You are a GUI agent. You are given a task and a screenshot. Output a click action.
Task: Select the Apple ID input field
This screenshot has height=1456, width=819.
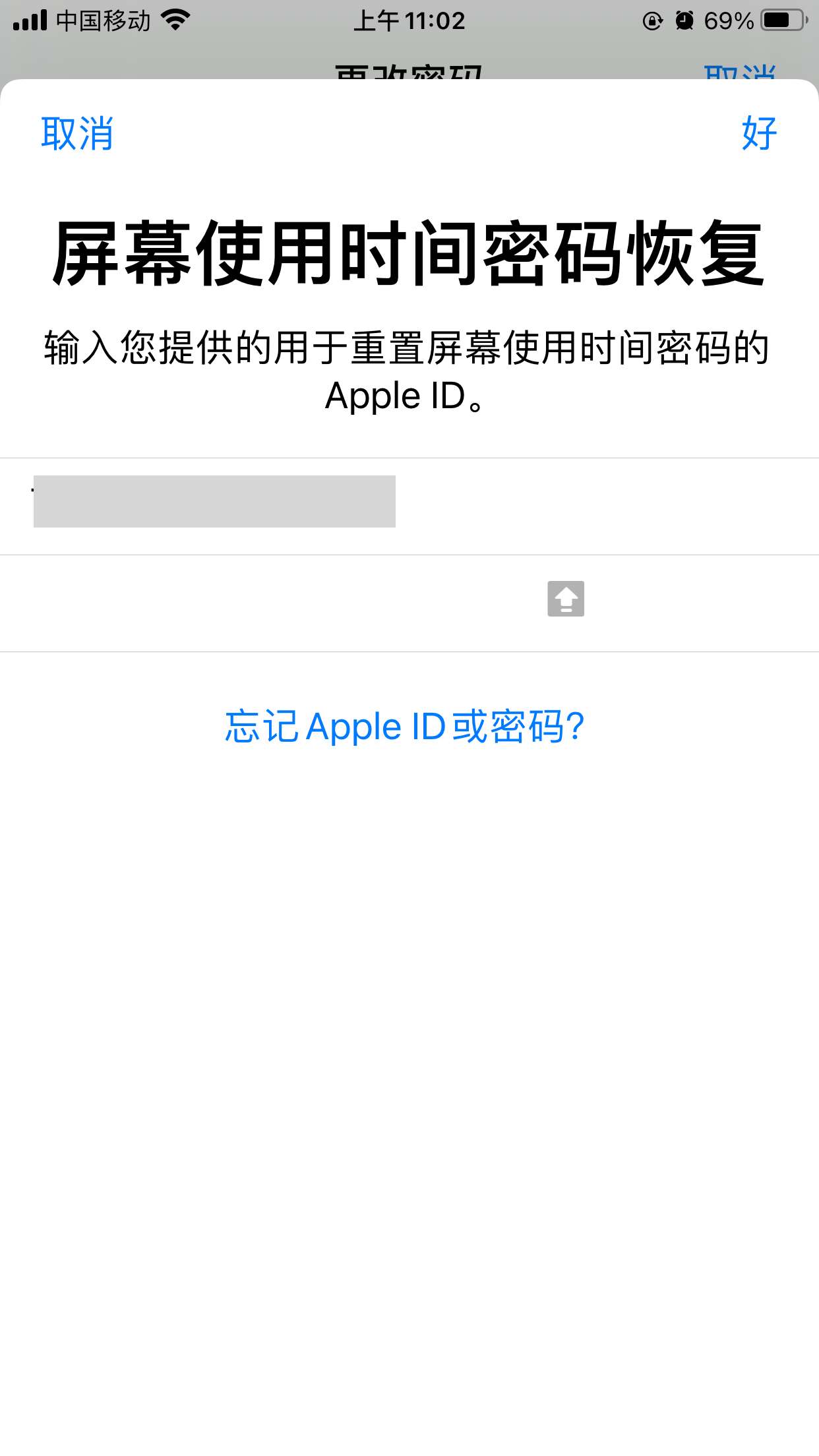409,506
